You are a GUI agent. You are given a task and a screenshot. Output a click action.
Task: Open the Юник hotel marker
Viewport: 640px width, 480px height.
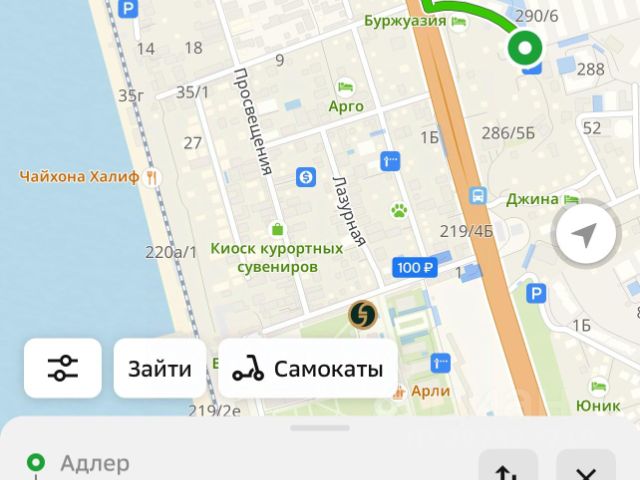(x=599, y=388)
